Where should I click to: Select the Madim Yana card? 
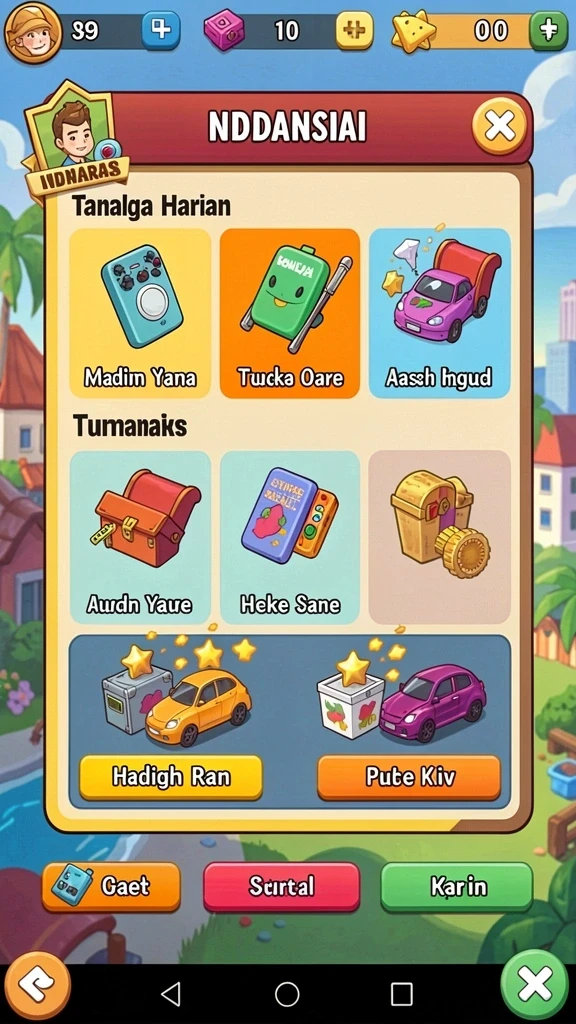(x=140, y=313)
